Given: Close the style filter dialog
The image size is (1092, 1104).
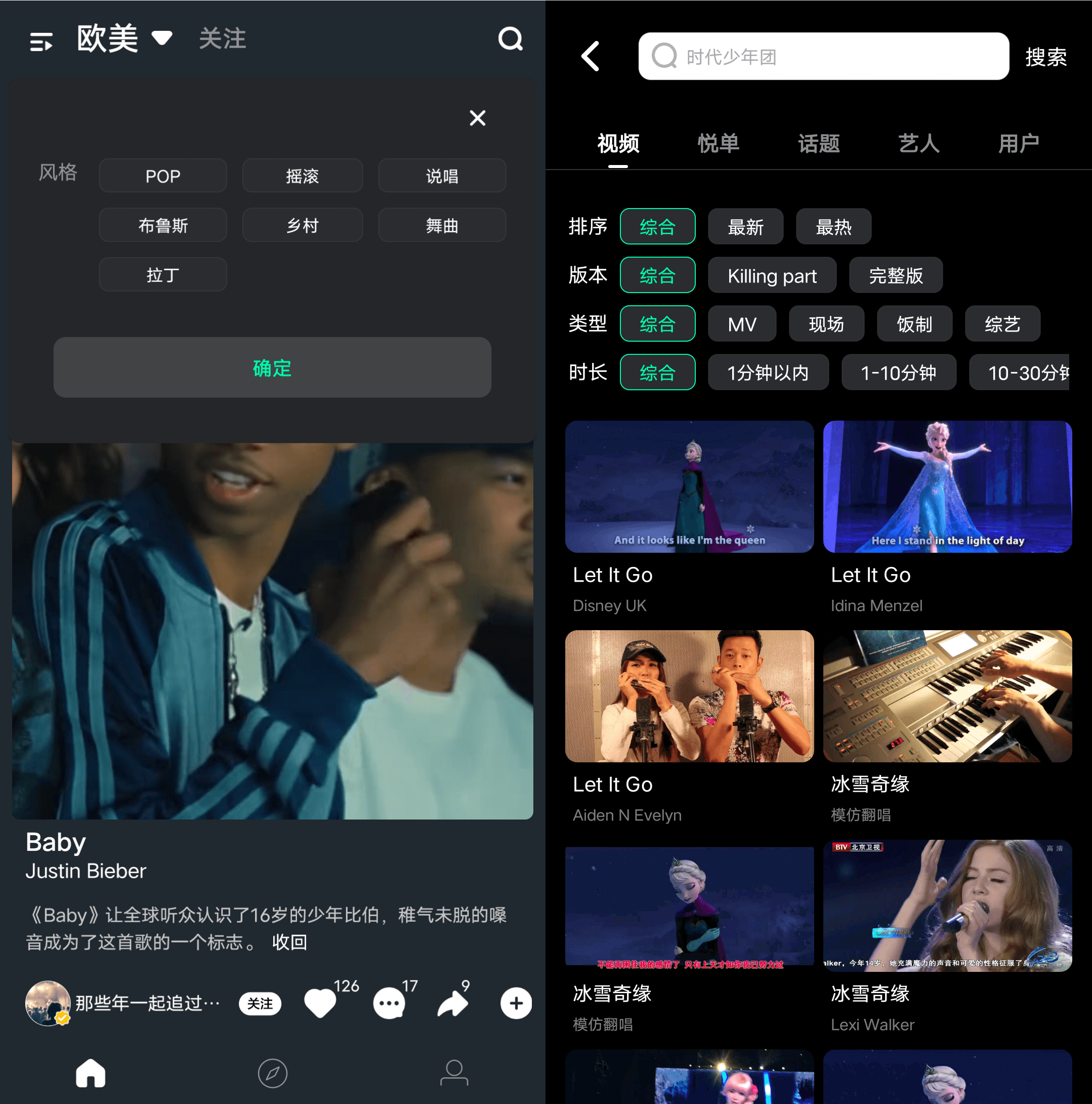Looking at the screenshot, I should click(x=477, y=118).
